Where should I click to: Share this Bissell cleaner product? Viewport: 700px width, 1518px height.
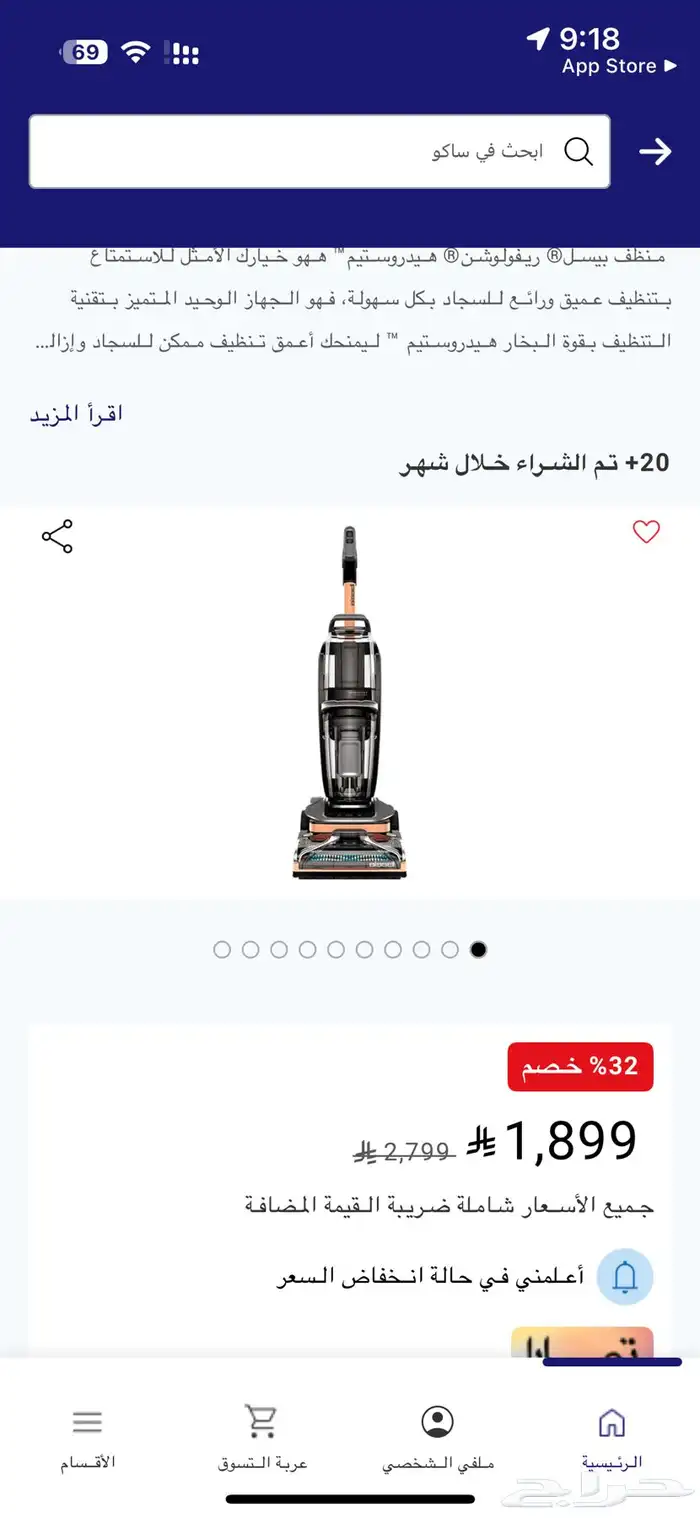click(57, 537)
